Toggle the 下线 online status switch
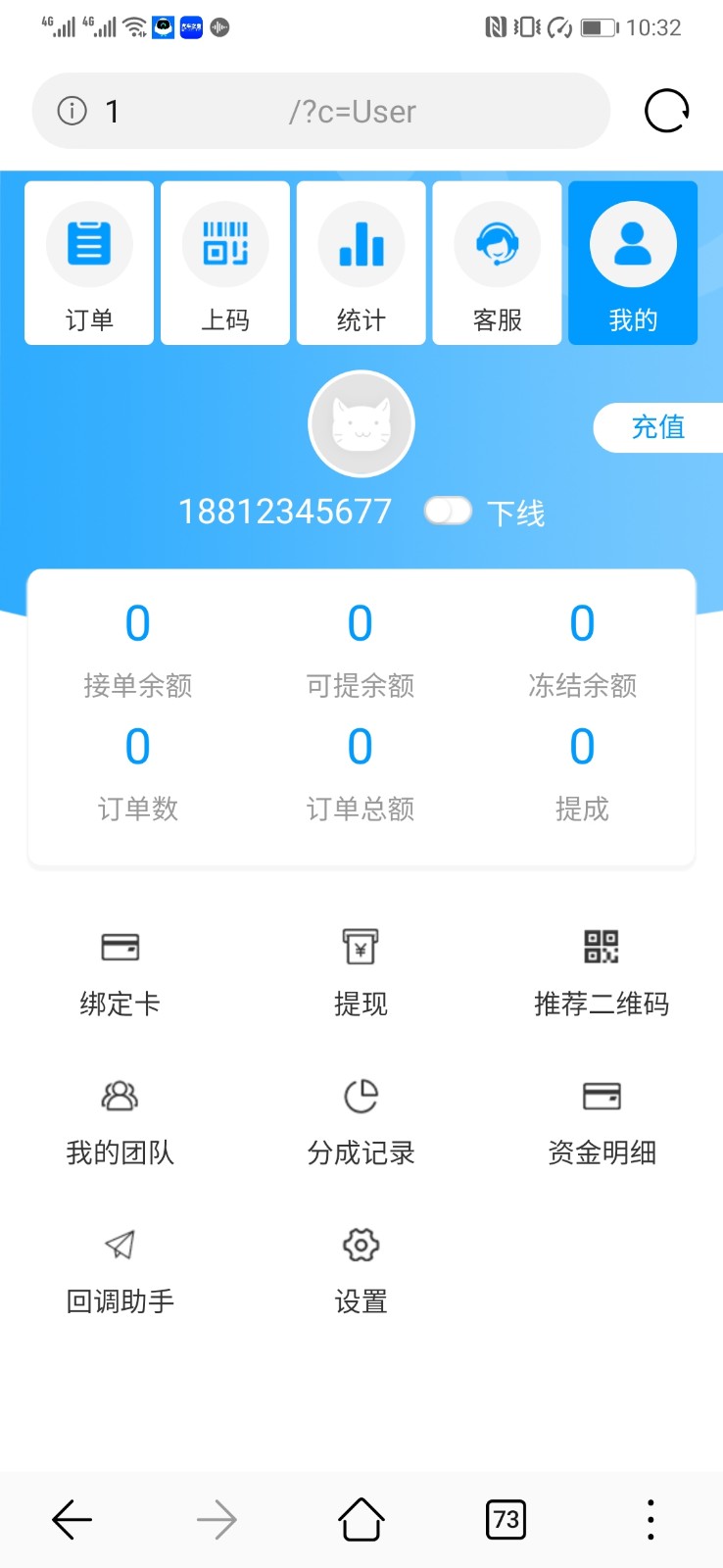Viewport: 723px width, 1568px height. coord(448,511)
